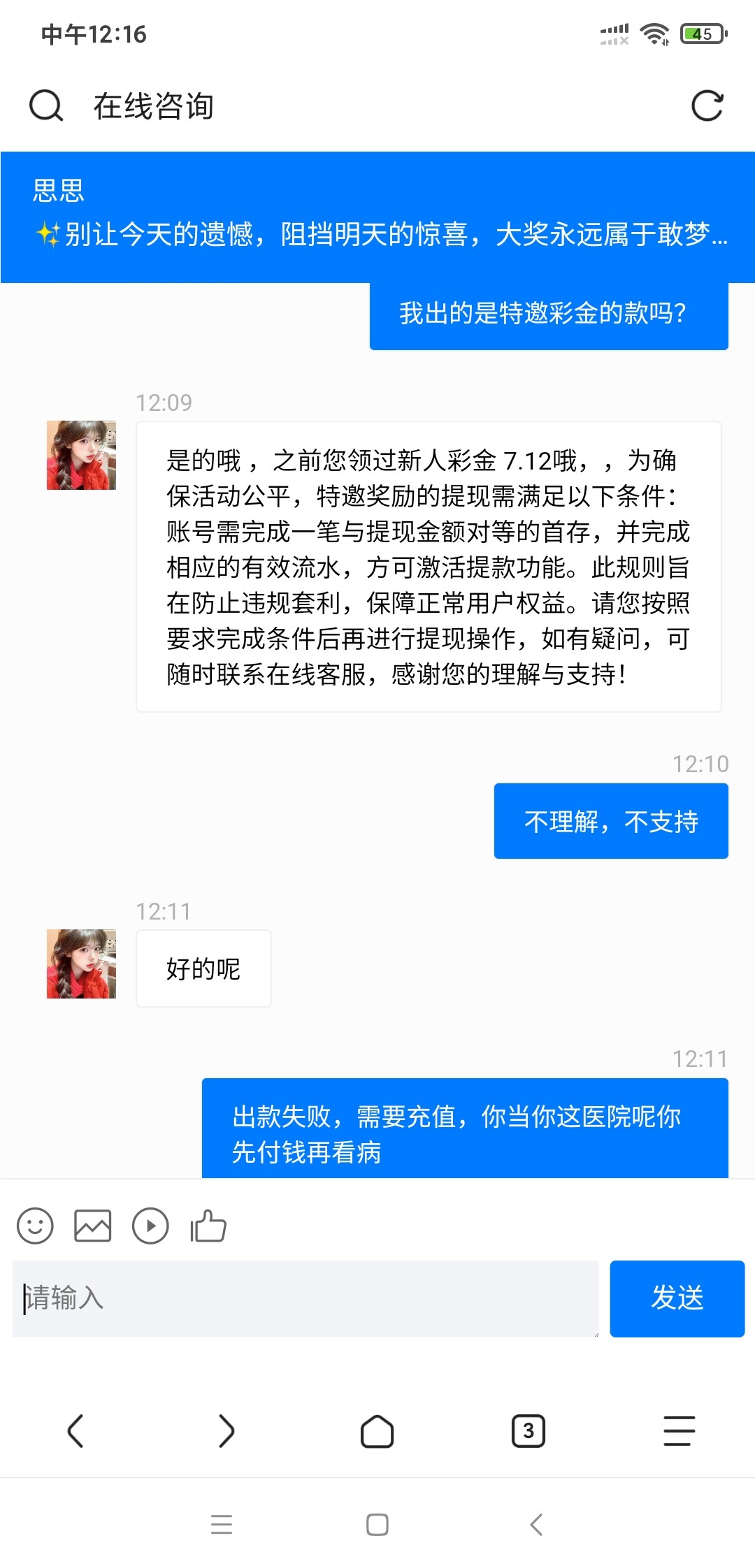Refresh the online consultation page
Screen dimensions: 755x1568
point(707,106)
